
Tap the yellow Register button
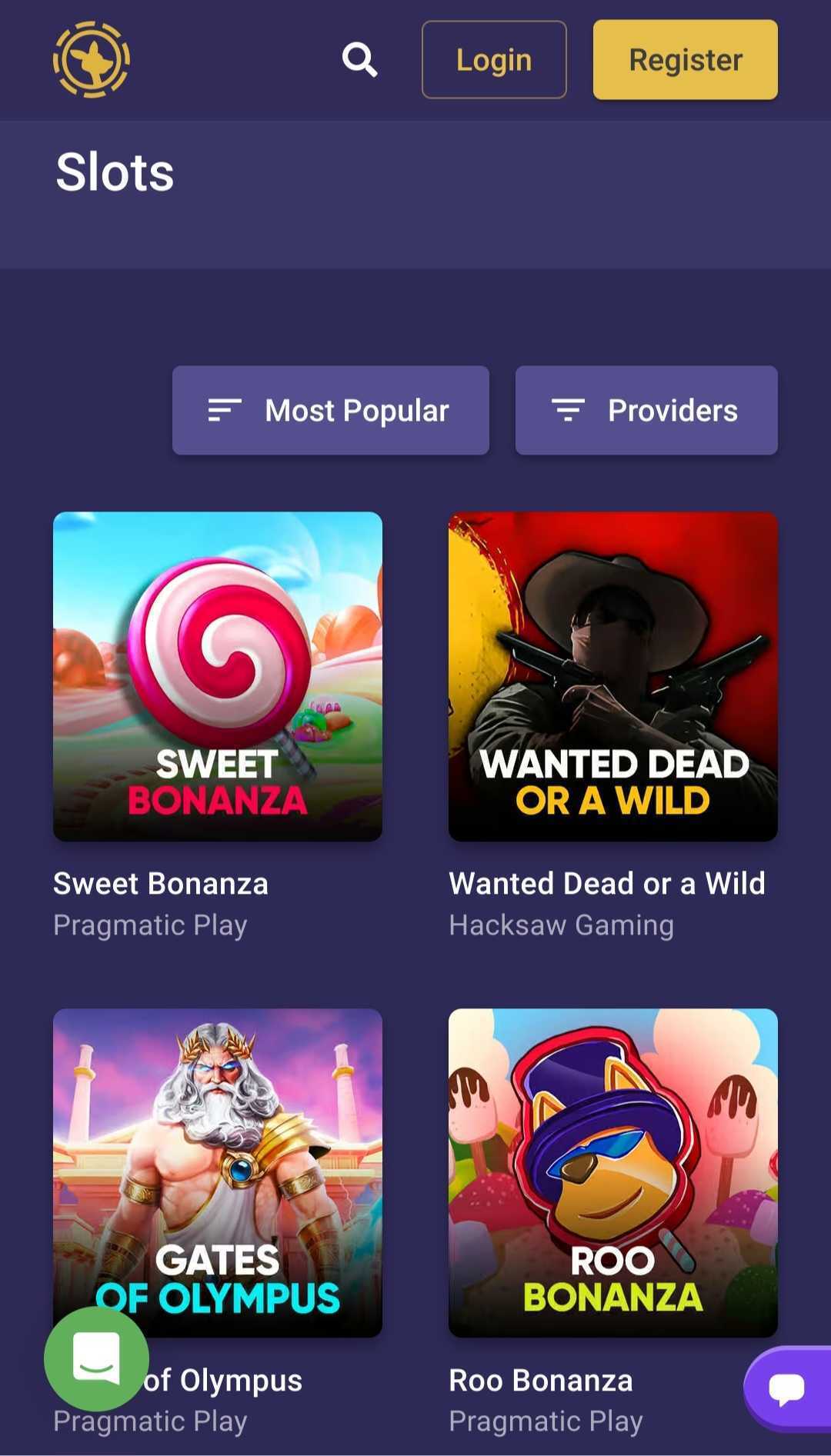[685, 60]
